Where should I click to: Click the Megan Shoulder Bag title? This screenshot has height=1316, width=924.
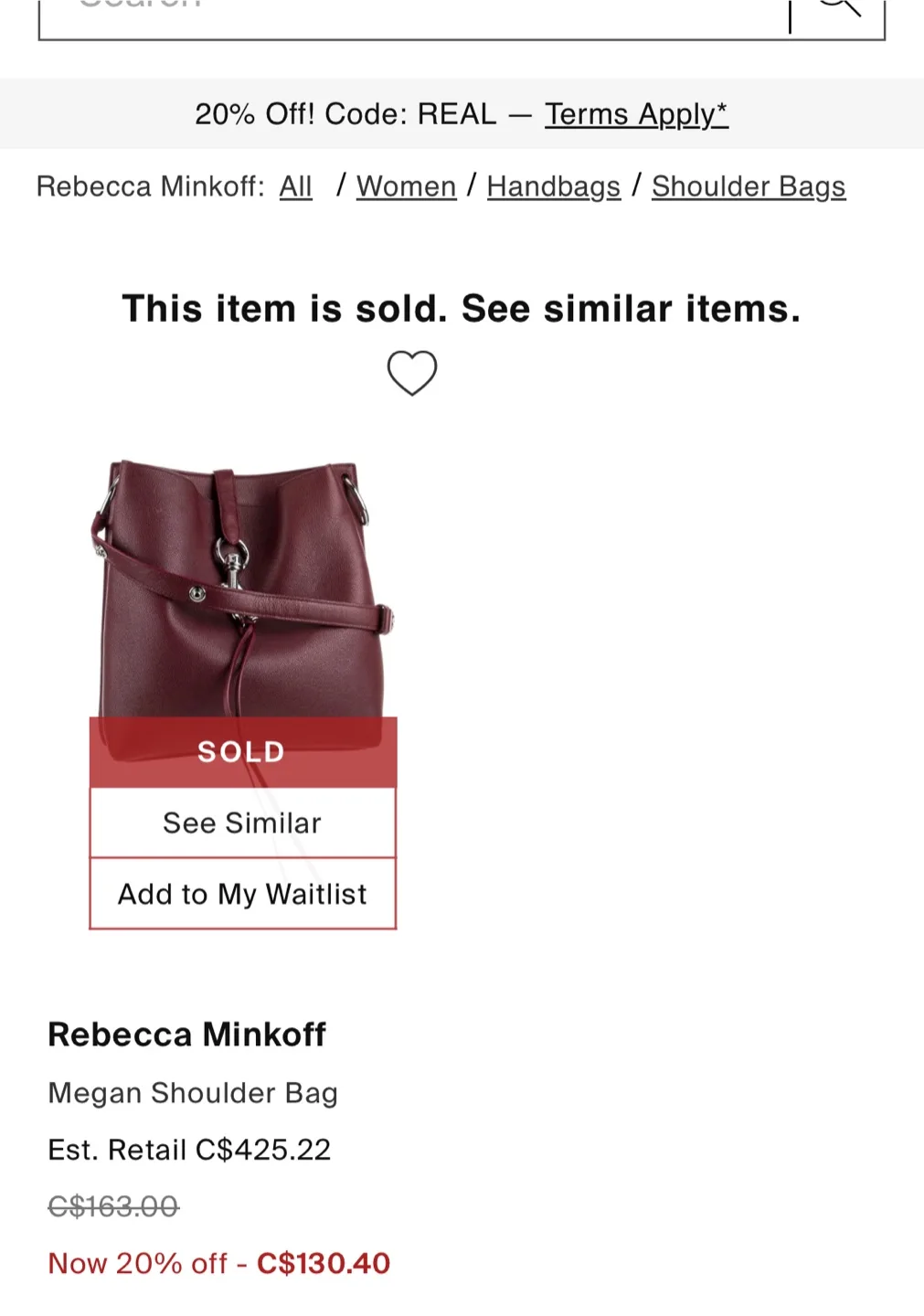tap(193, 1092)
